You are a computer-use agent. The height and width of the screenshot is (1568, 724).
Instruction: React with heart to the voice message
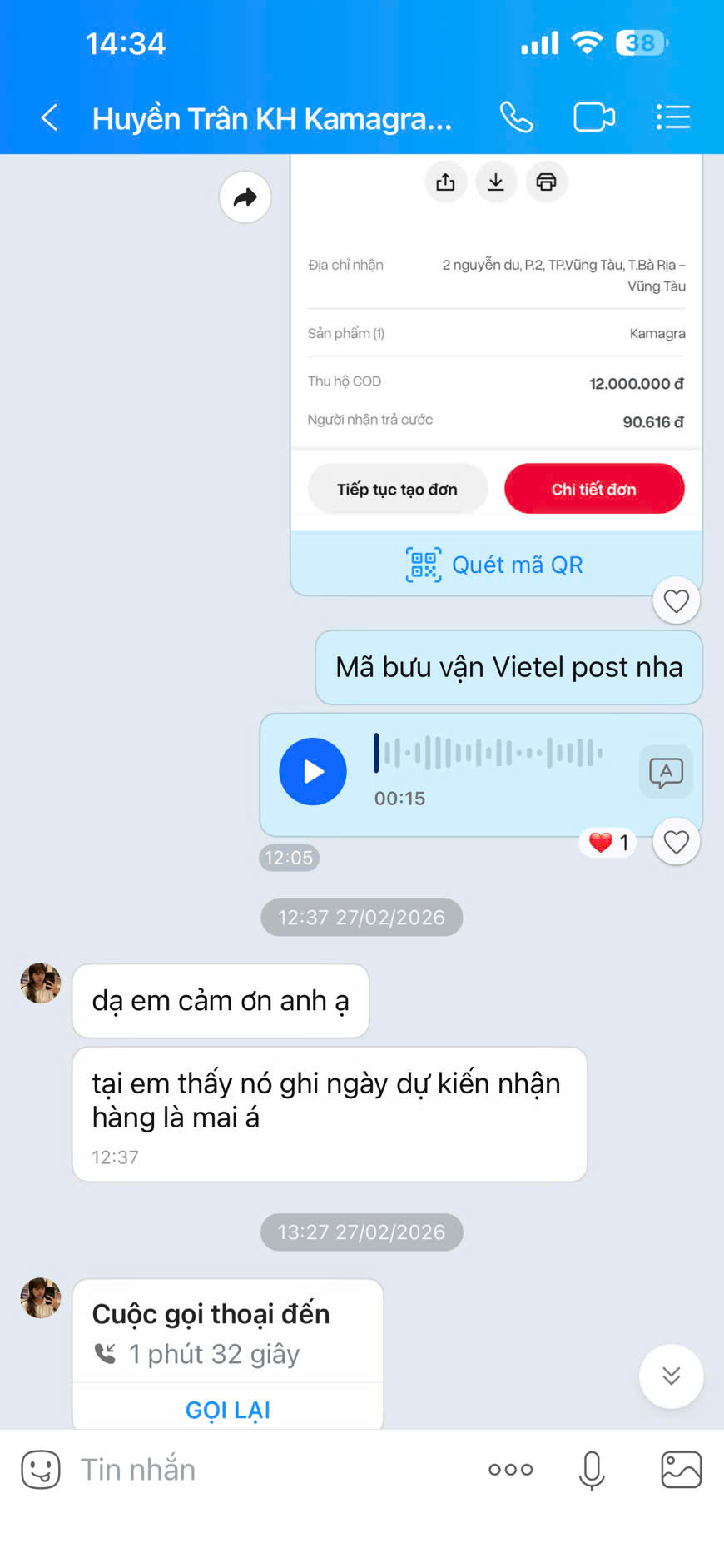click(676, 842)
